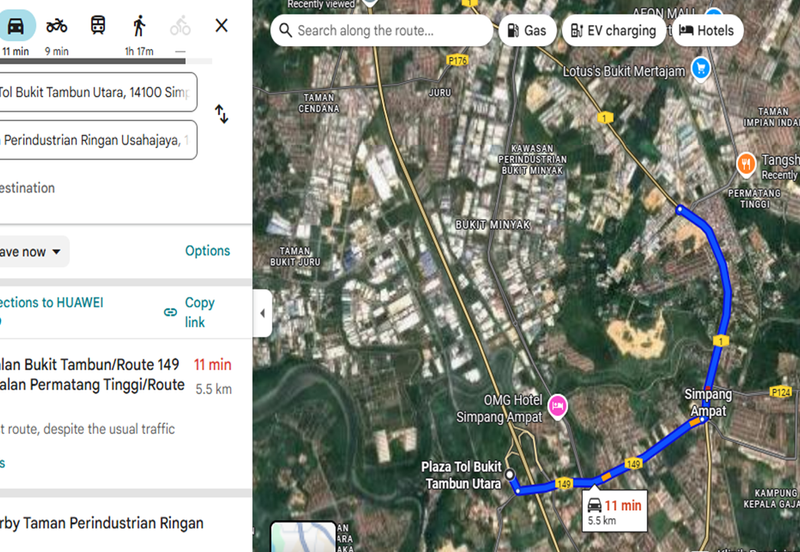
Task: Reverse the starting point and destination
Action: [221, 115]
